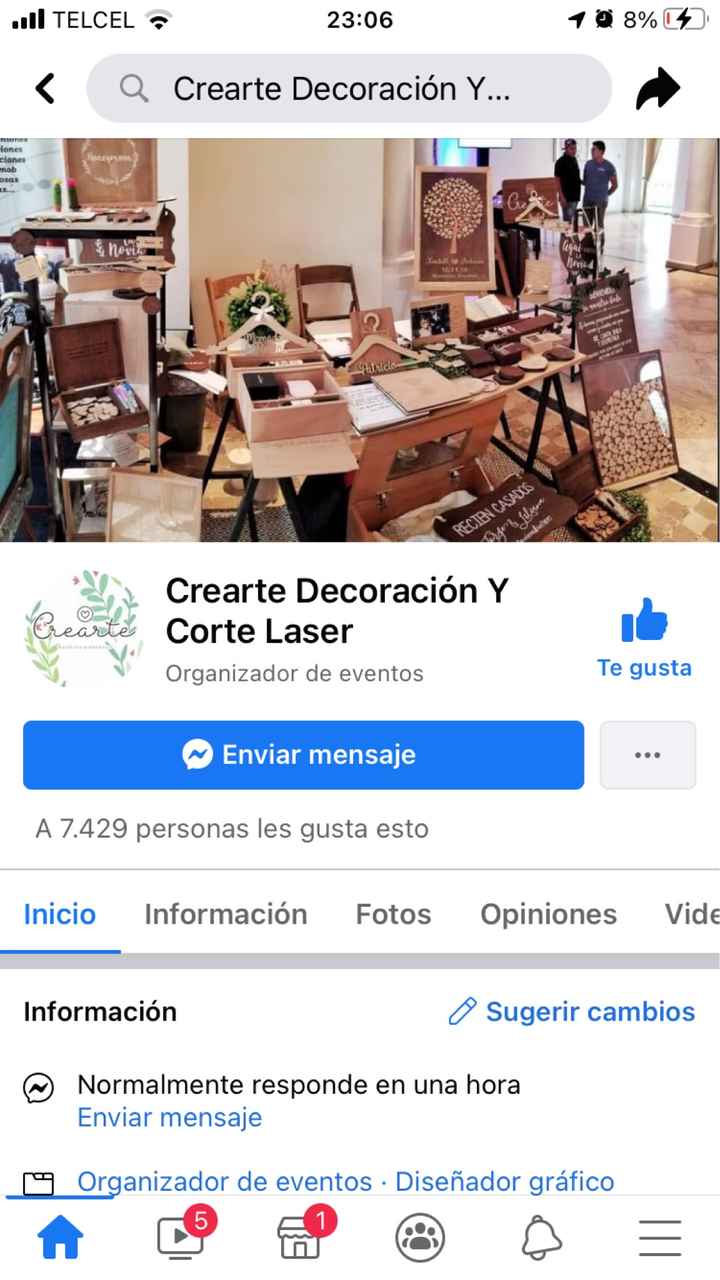Viewport: 720px width, 1280px height.
Task: Share this page via the arrow icon
Action: [657, 90]
